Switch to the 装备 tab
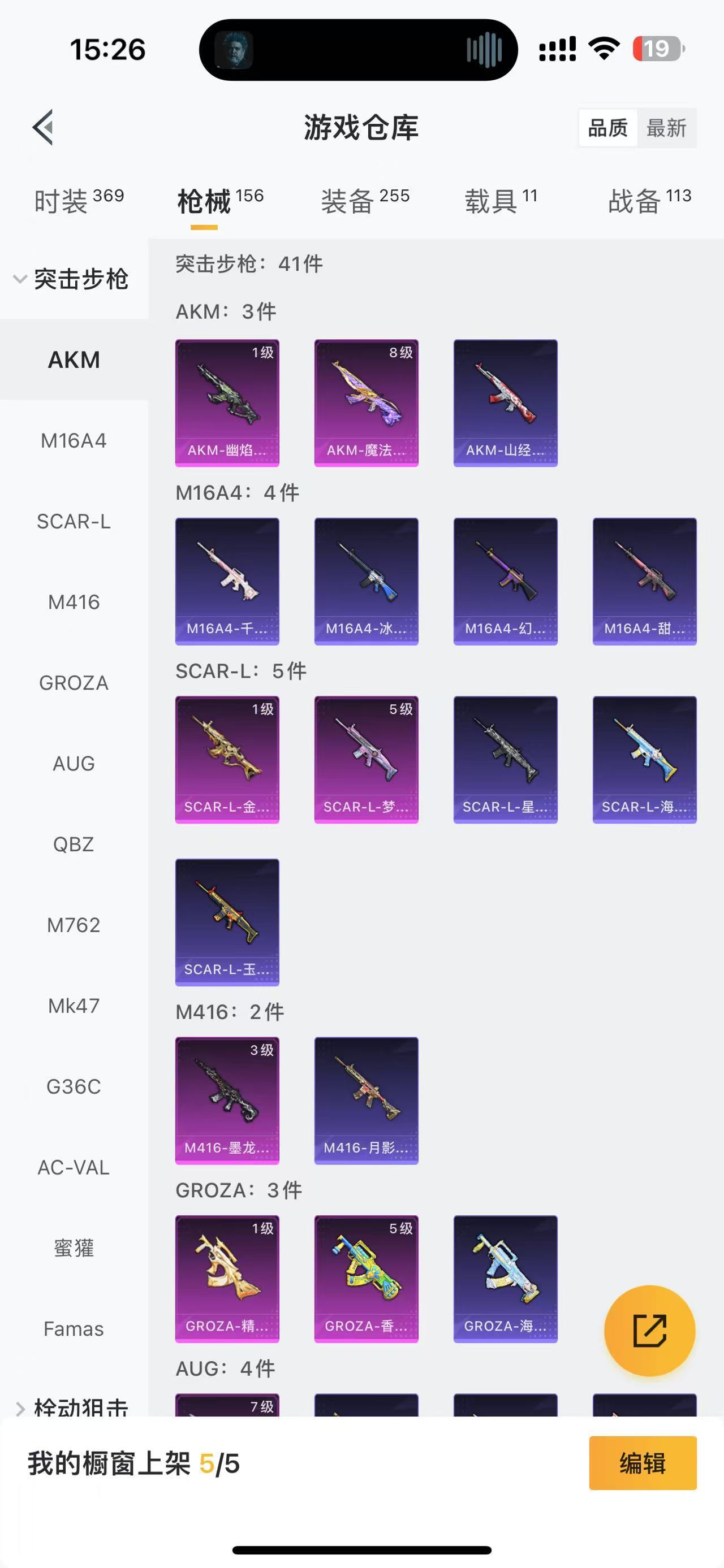The image size is (724, 1568). pos(365,200)
